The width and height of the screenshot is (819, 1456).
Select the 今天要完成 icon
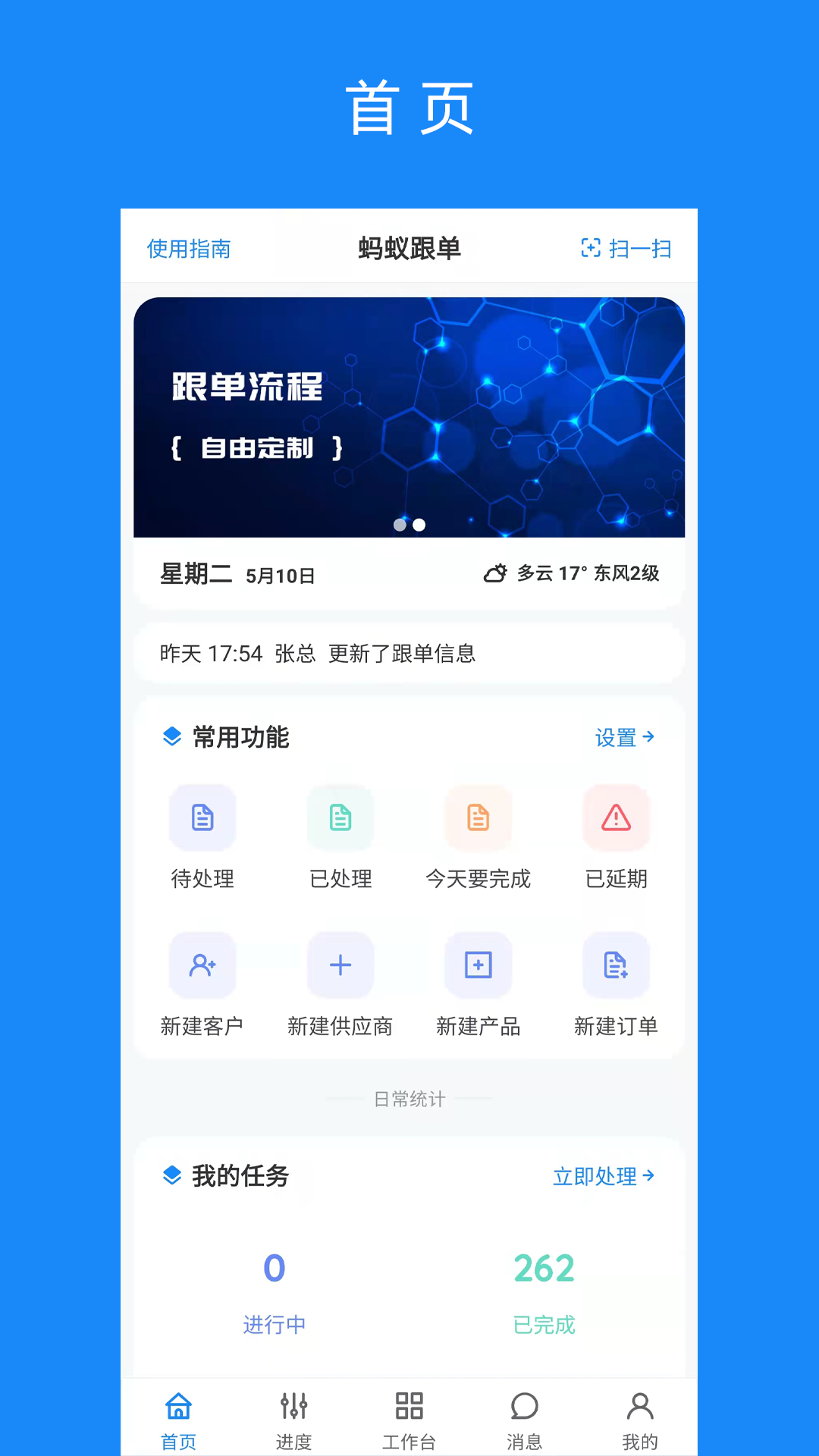(478, 819)
